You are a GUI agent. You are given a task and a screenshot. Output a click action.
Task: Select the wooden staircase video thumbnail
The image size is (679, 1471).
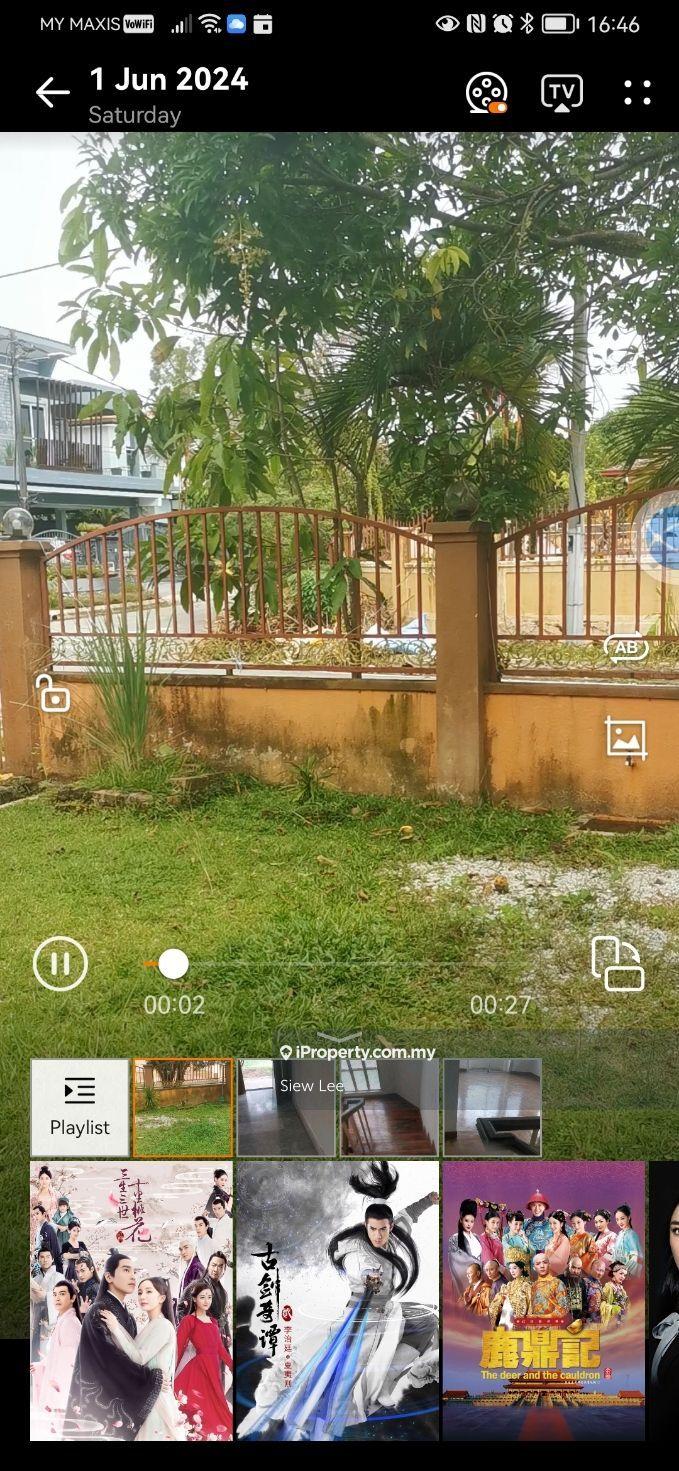[389, 1108]
